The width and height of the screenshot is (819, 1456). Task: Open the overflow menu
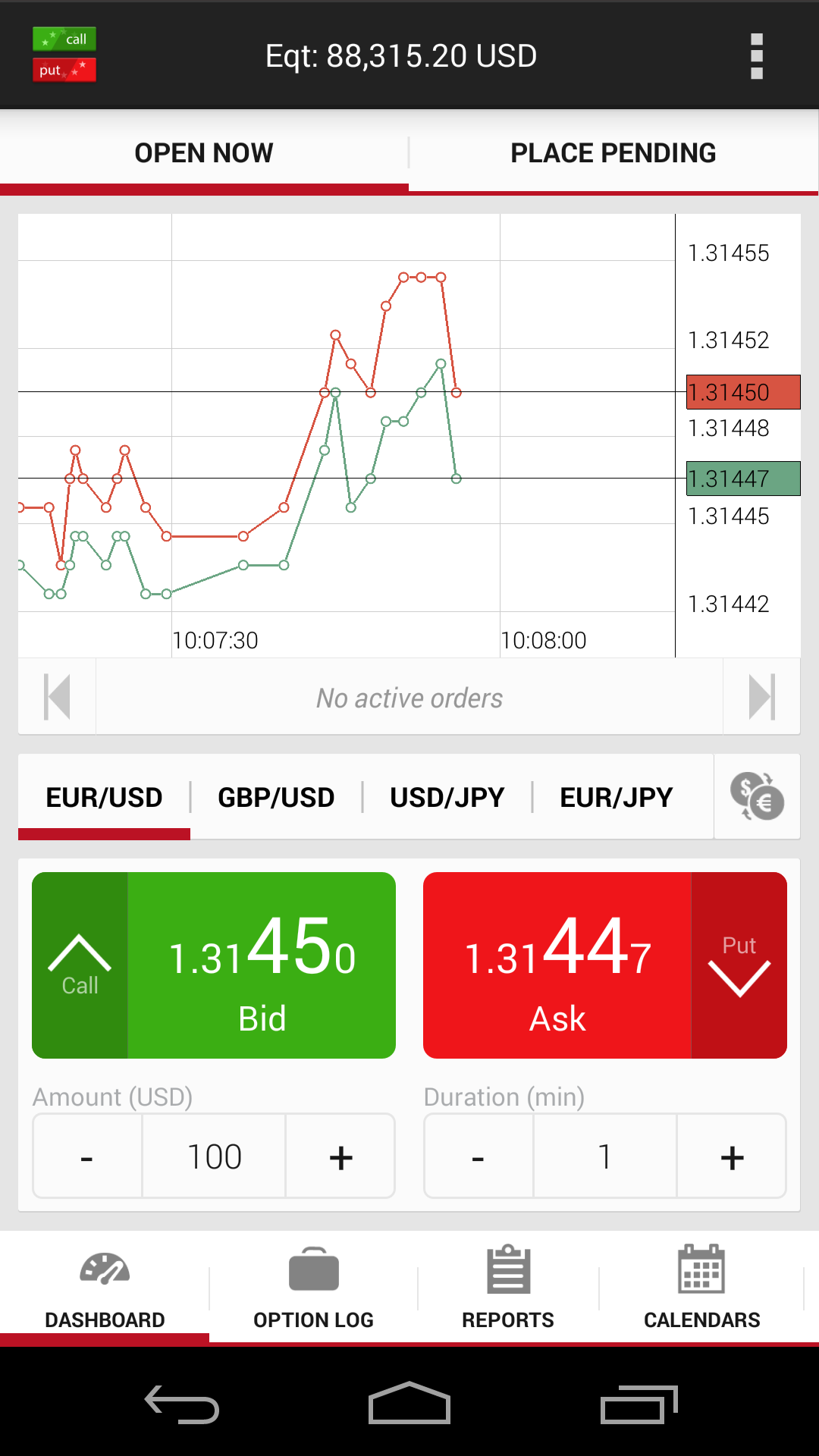click(756, 56)
